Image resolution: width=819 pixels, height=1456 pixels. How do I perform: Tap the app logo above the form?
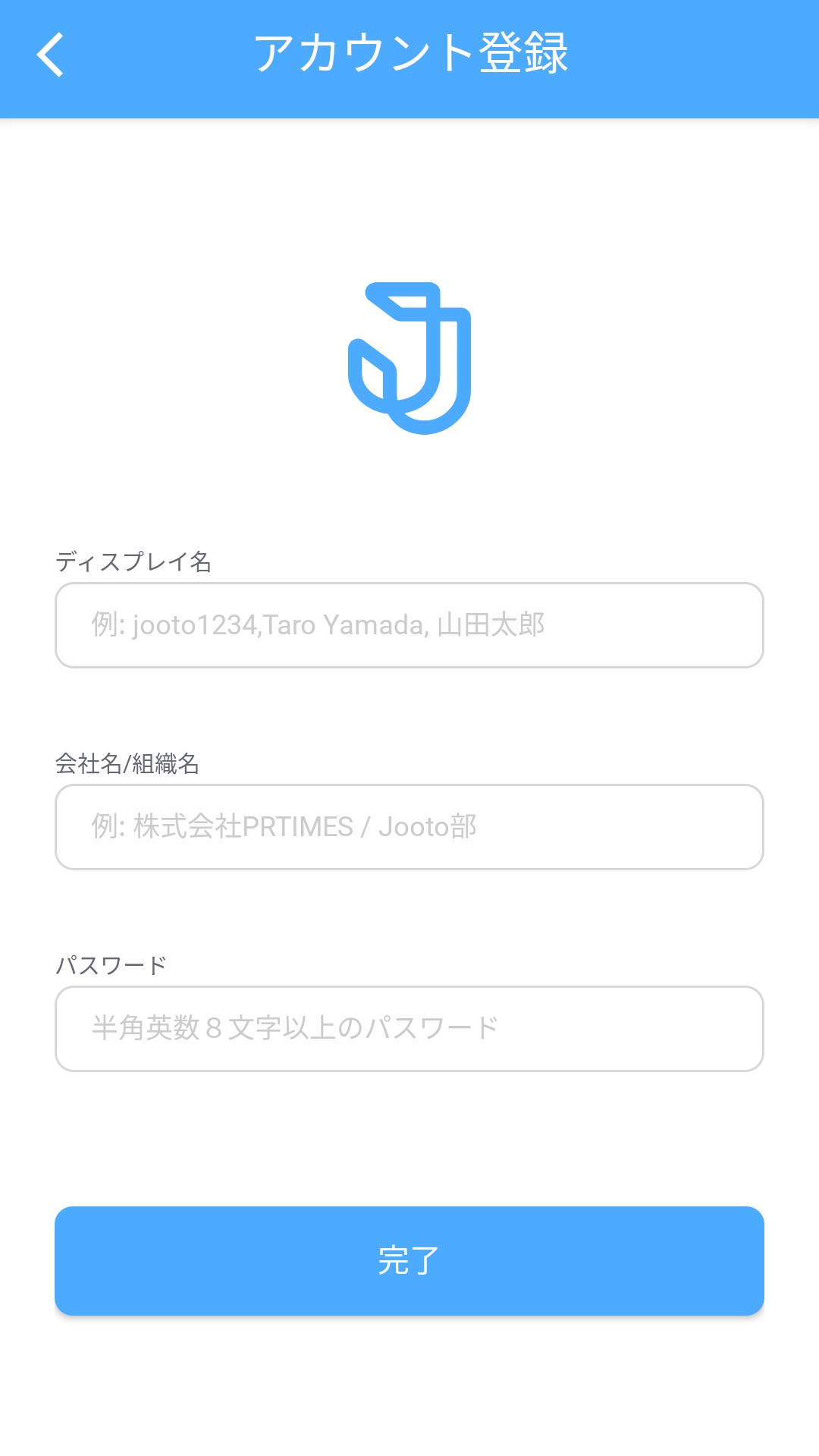[x=409, y=357]
